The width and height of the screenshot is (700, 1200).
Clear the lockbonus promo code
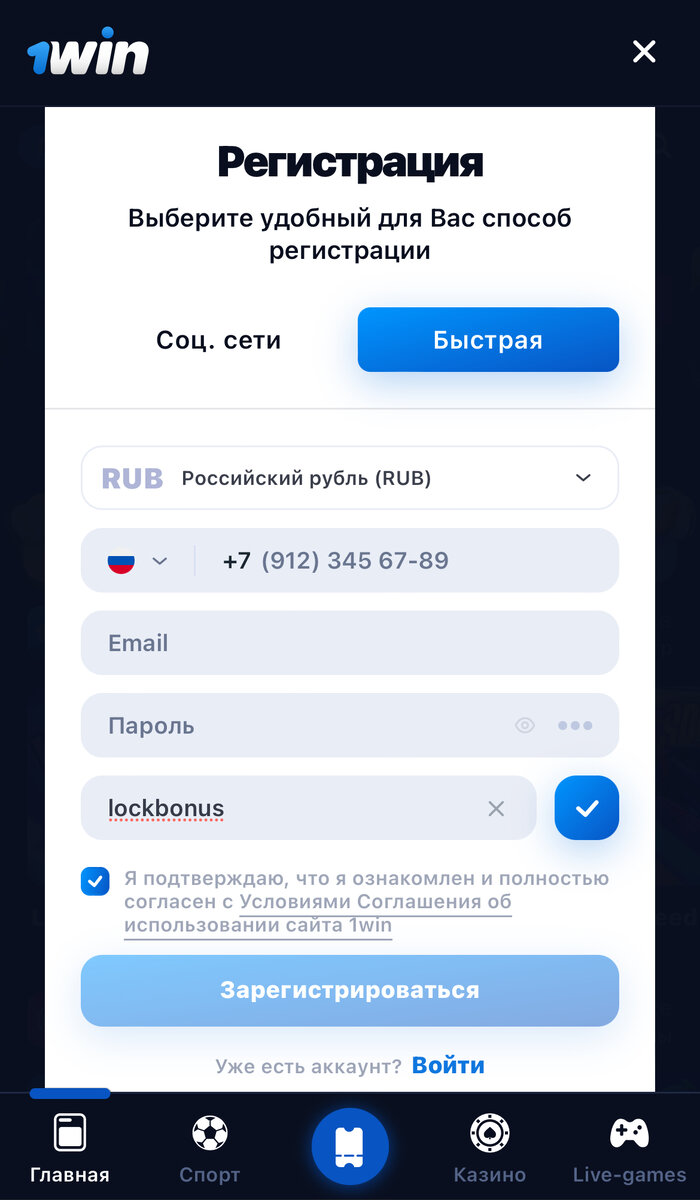[x=496, y=808]
